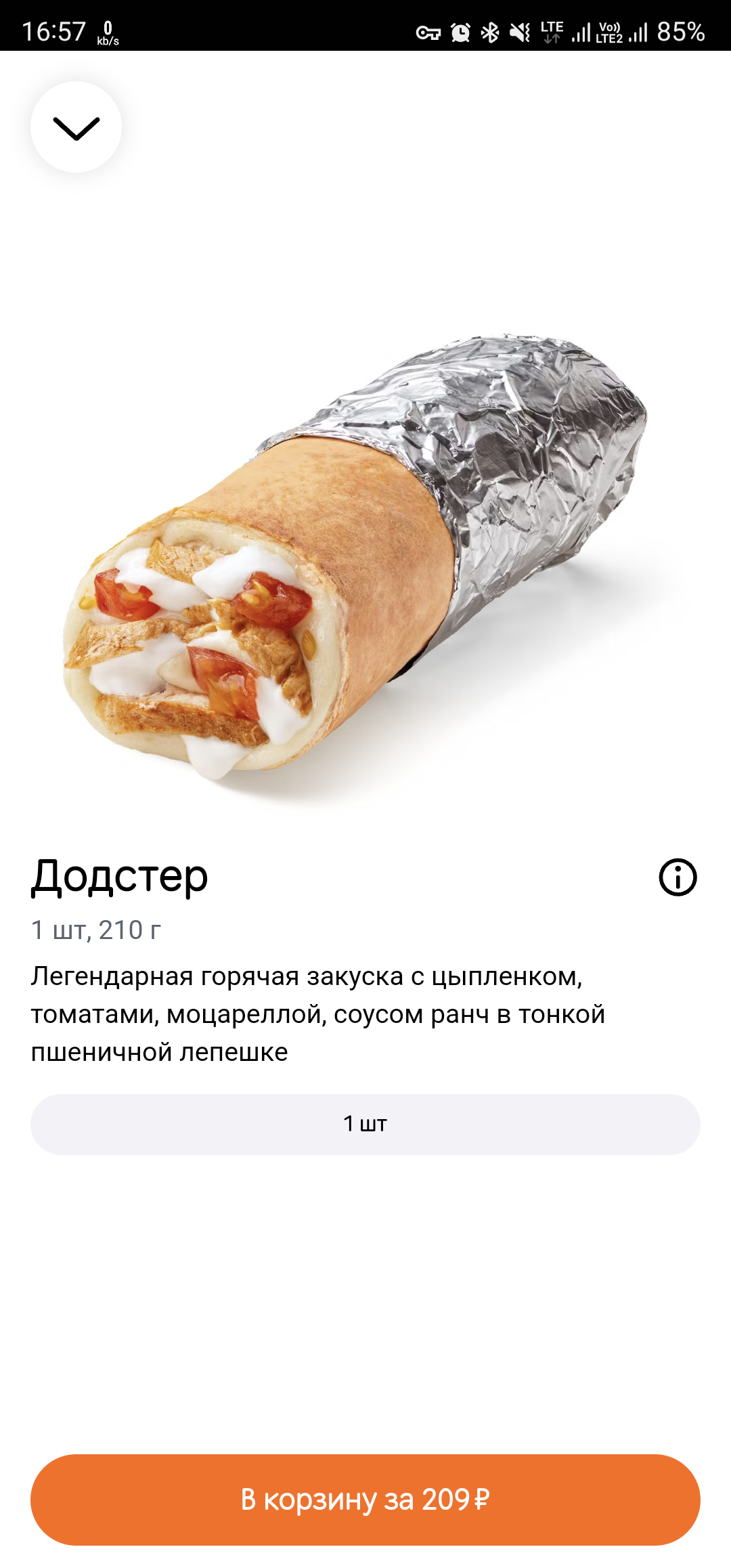This screenshot has height=1568, width=731.
Task: Collapse the Додстер product sheet
Action: pyautogui.click(x=76, y=127)
